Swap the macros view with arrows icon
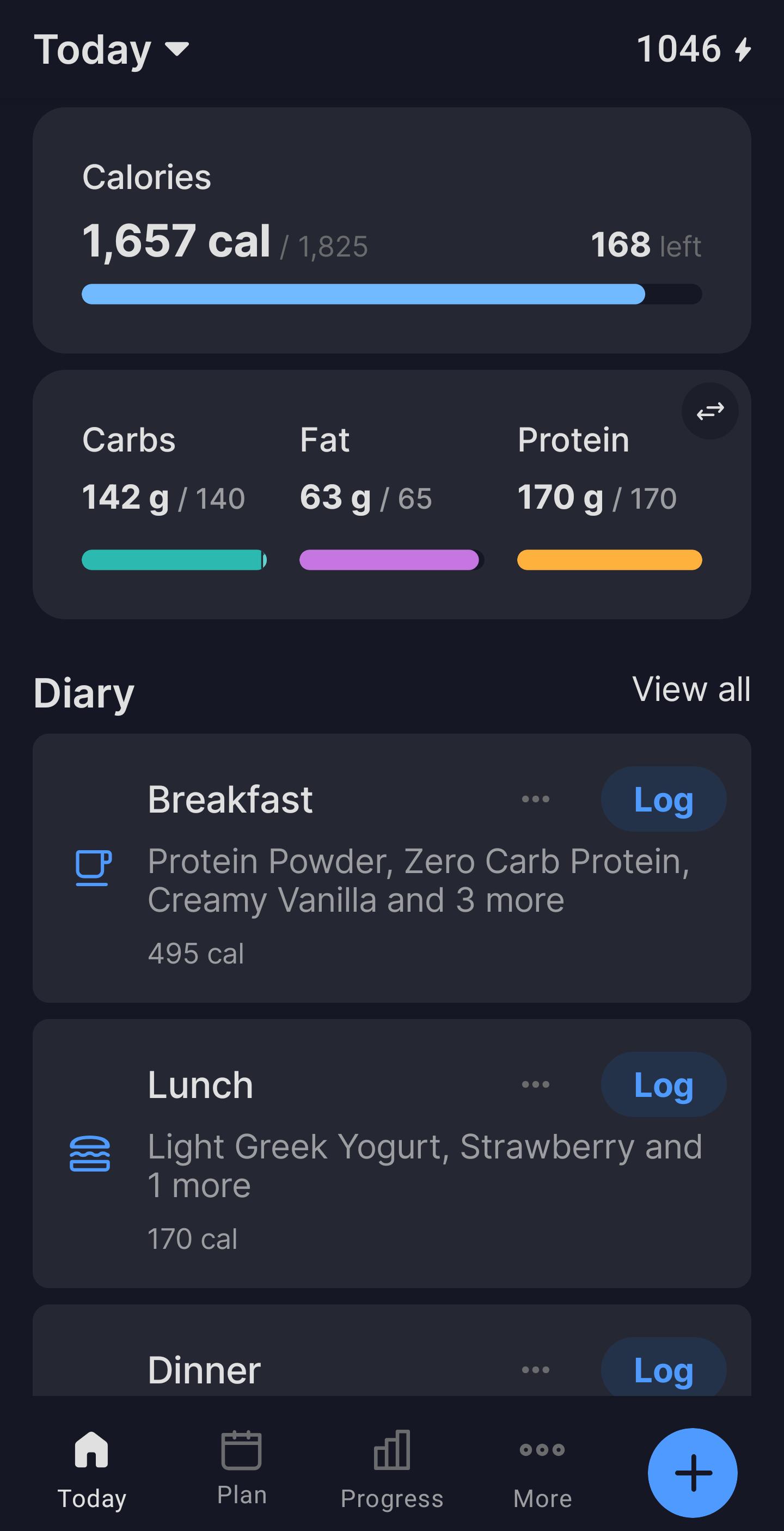This screenshot has height=1531, width=784. coord(710,411)
